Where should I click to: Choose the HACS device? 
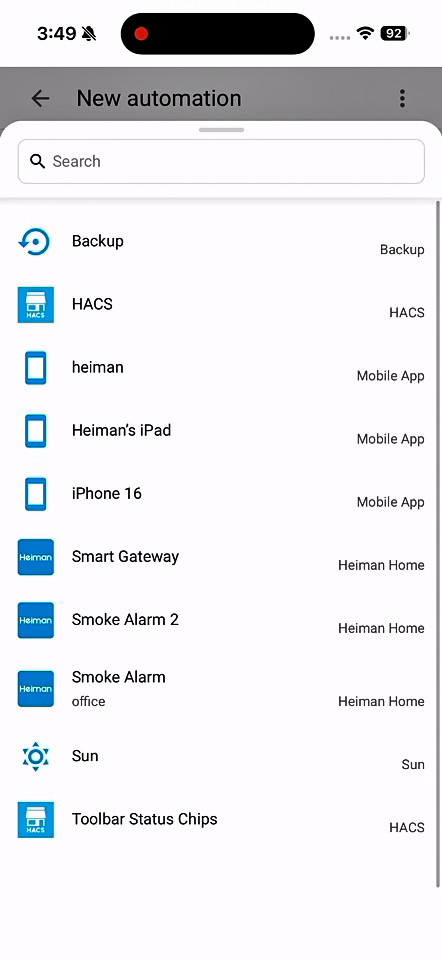pos(221,305)
